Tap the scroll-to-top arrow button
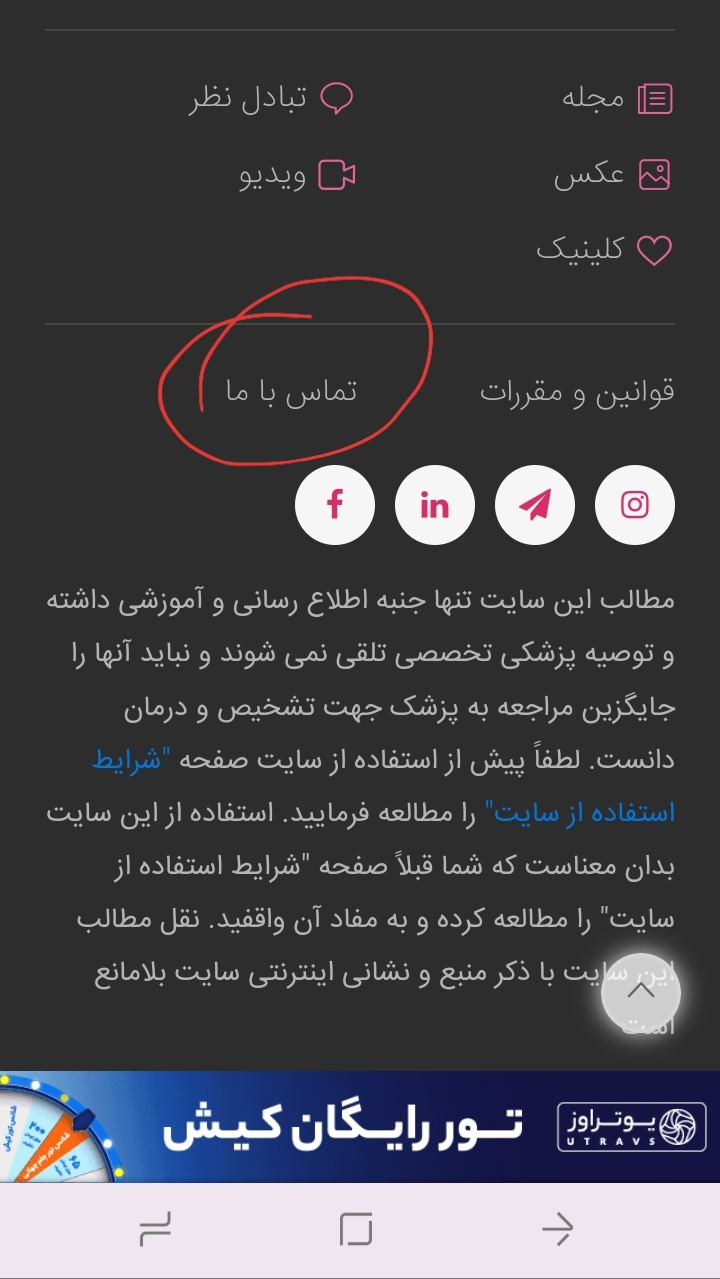Screen dimensions: 720x1279 641,992
